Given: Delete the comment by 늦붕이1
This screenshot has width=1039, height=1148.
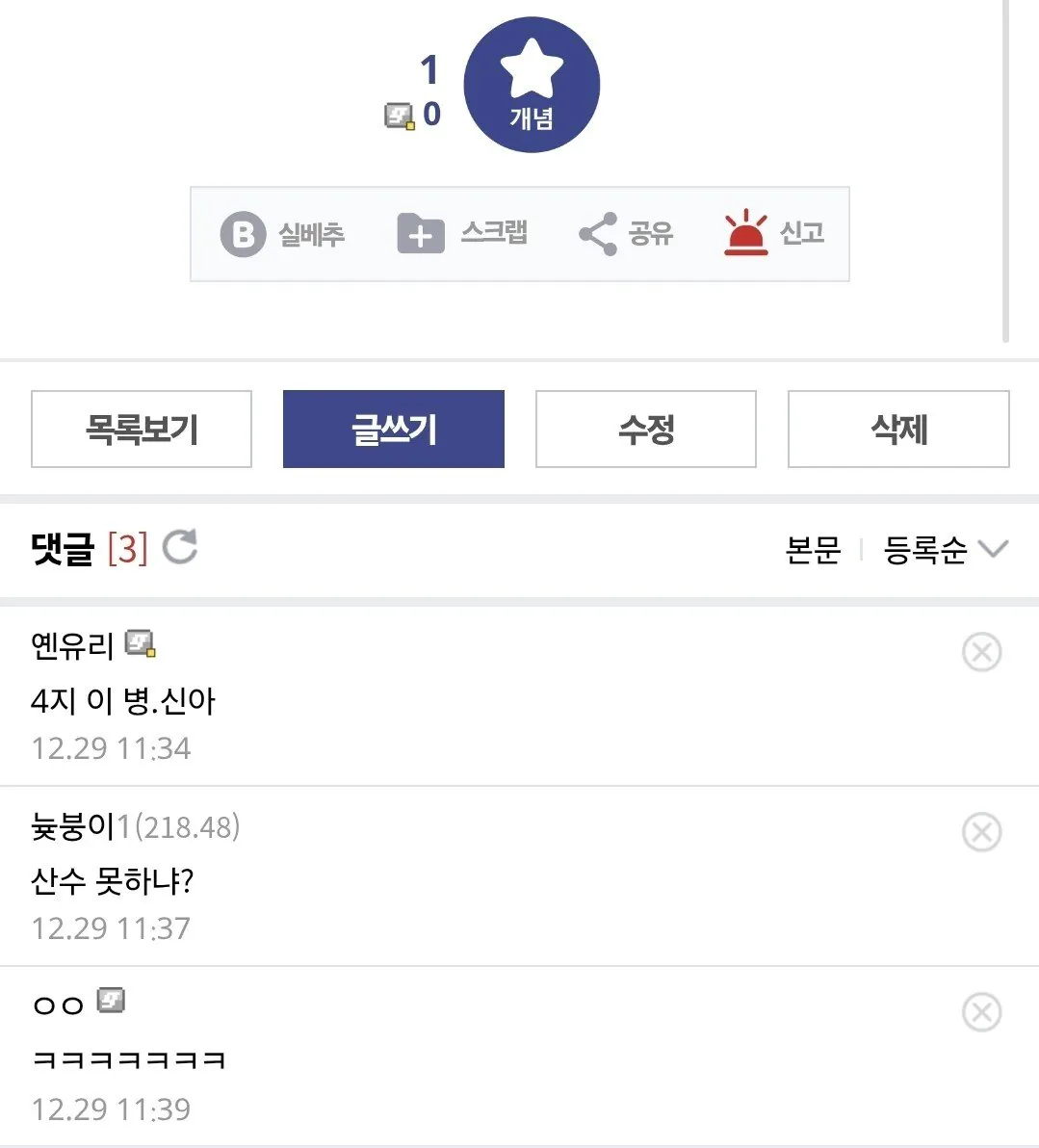Looking at the screenshot, I should pos(981,832).
